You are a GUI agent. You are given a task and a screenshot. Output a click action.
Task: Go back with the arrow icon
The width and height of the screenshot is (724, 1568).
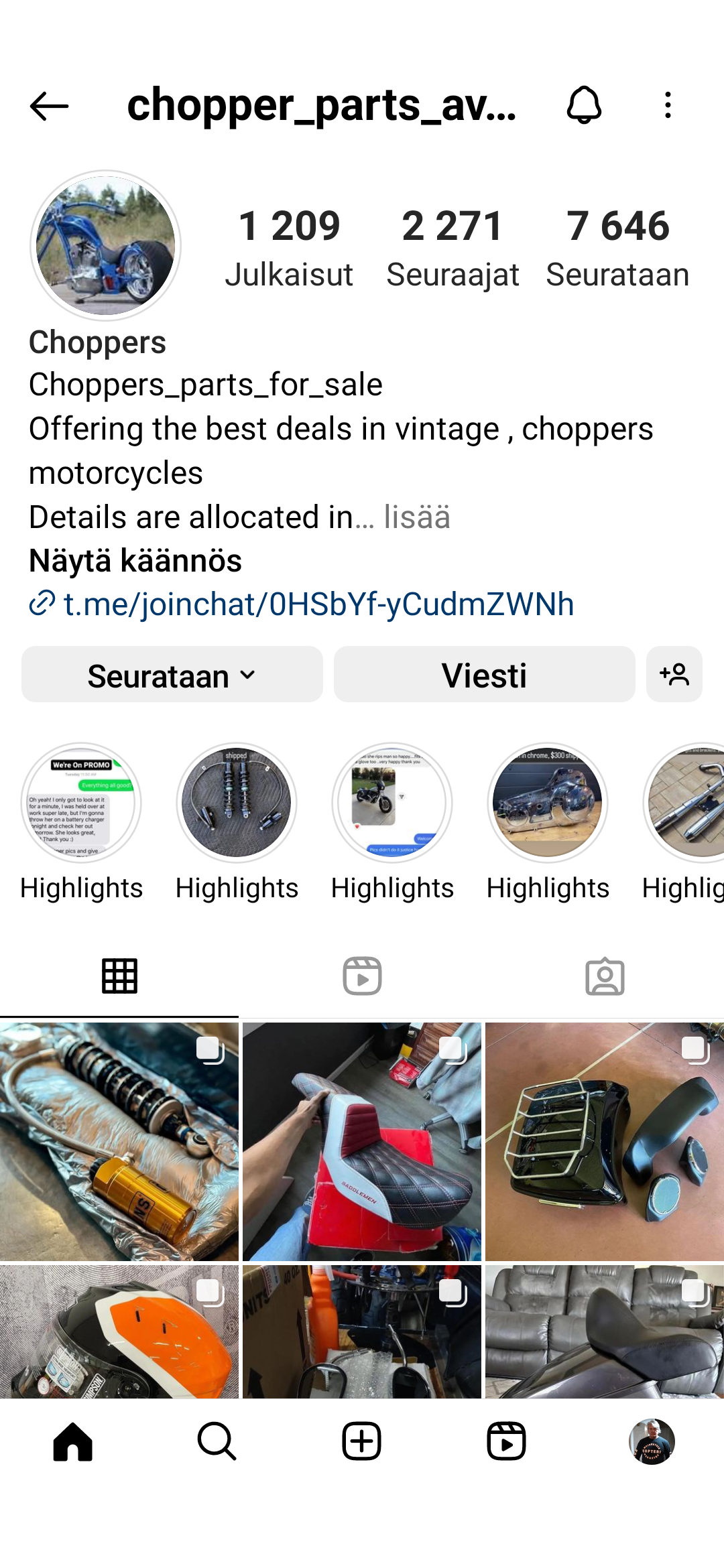(49, 106)
